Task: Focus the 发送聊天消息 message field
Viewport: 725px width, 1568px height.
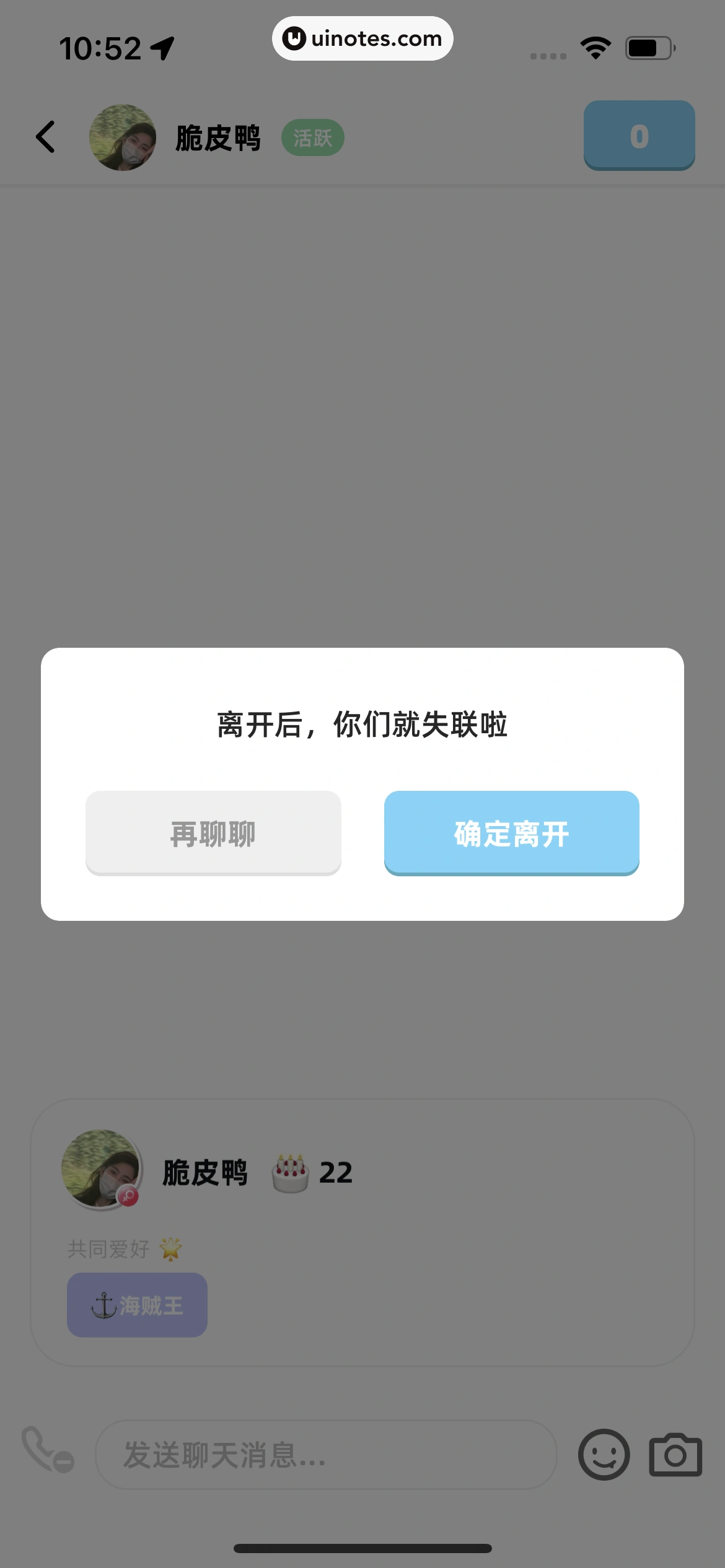Action: [326, 1455]
